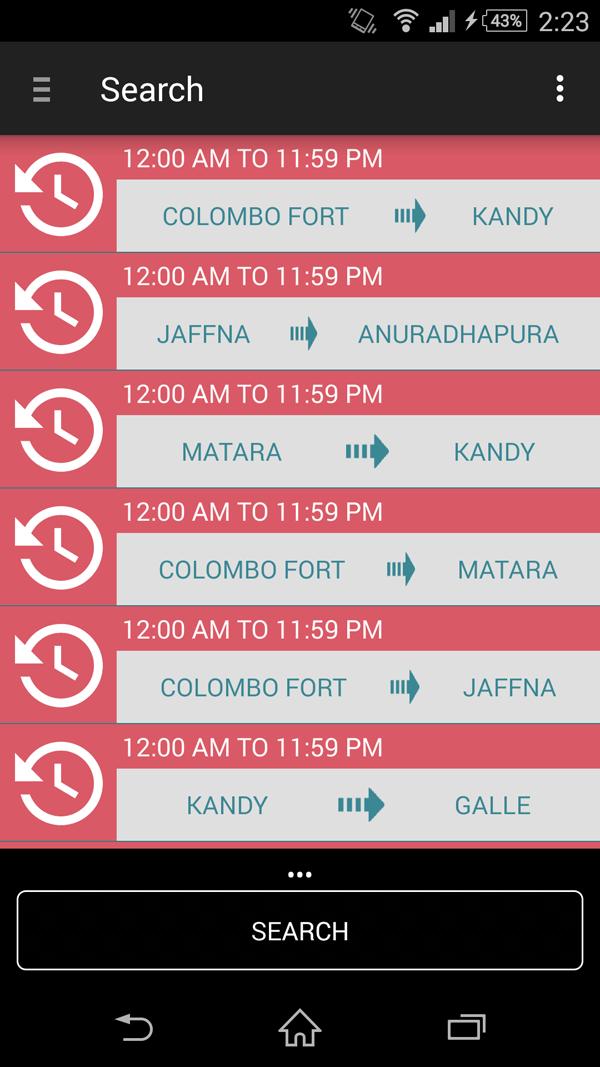This screenshot has width=600, height=1067.
Task: Choose the Jaffna to Anuradhapura route
Action: 357,333
